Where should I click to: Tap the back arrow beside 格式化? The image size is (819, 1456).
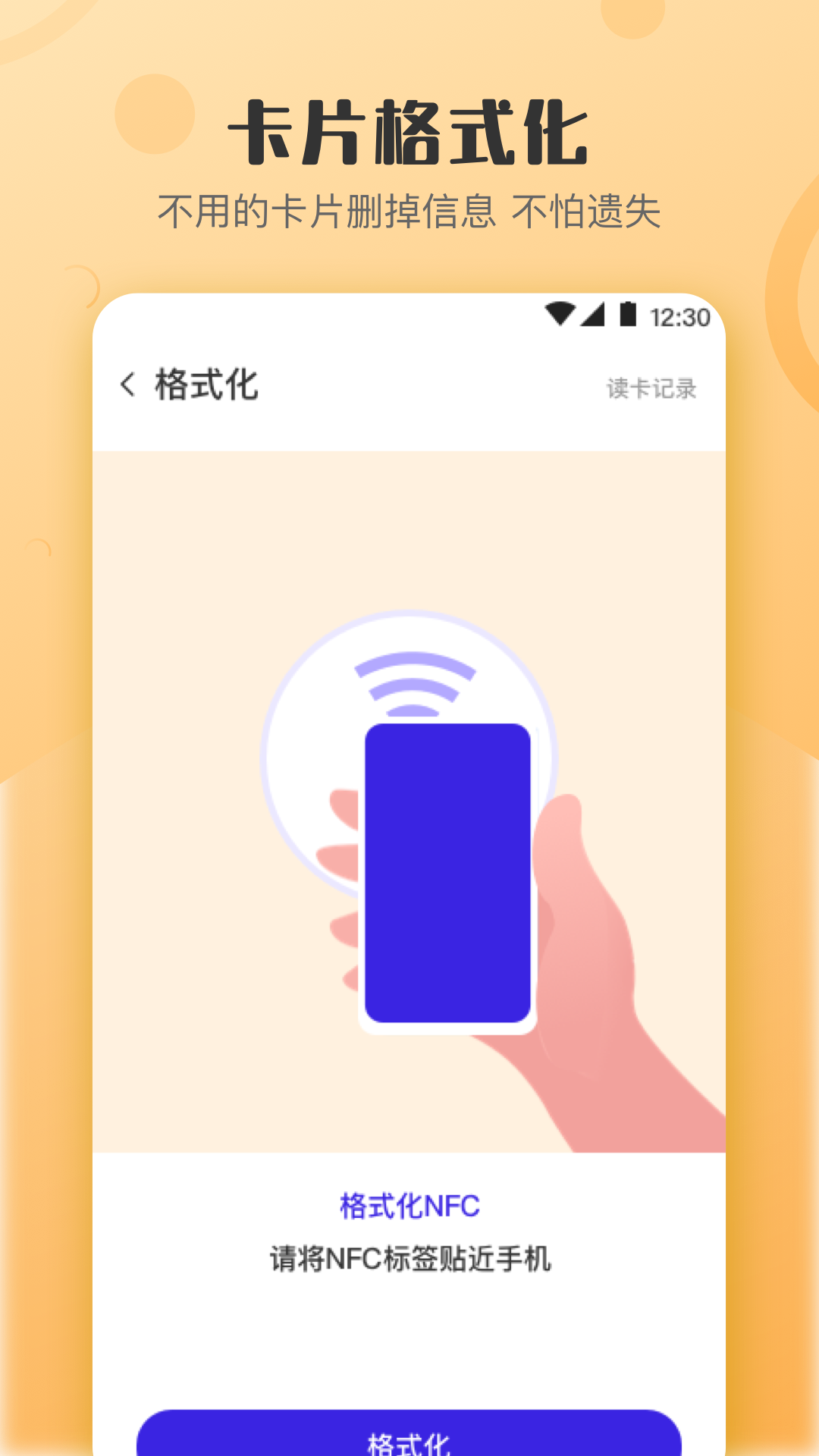point(127,385)
